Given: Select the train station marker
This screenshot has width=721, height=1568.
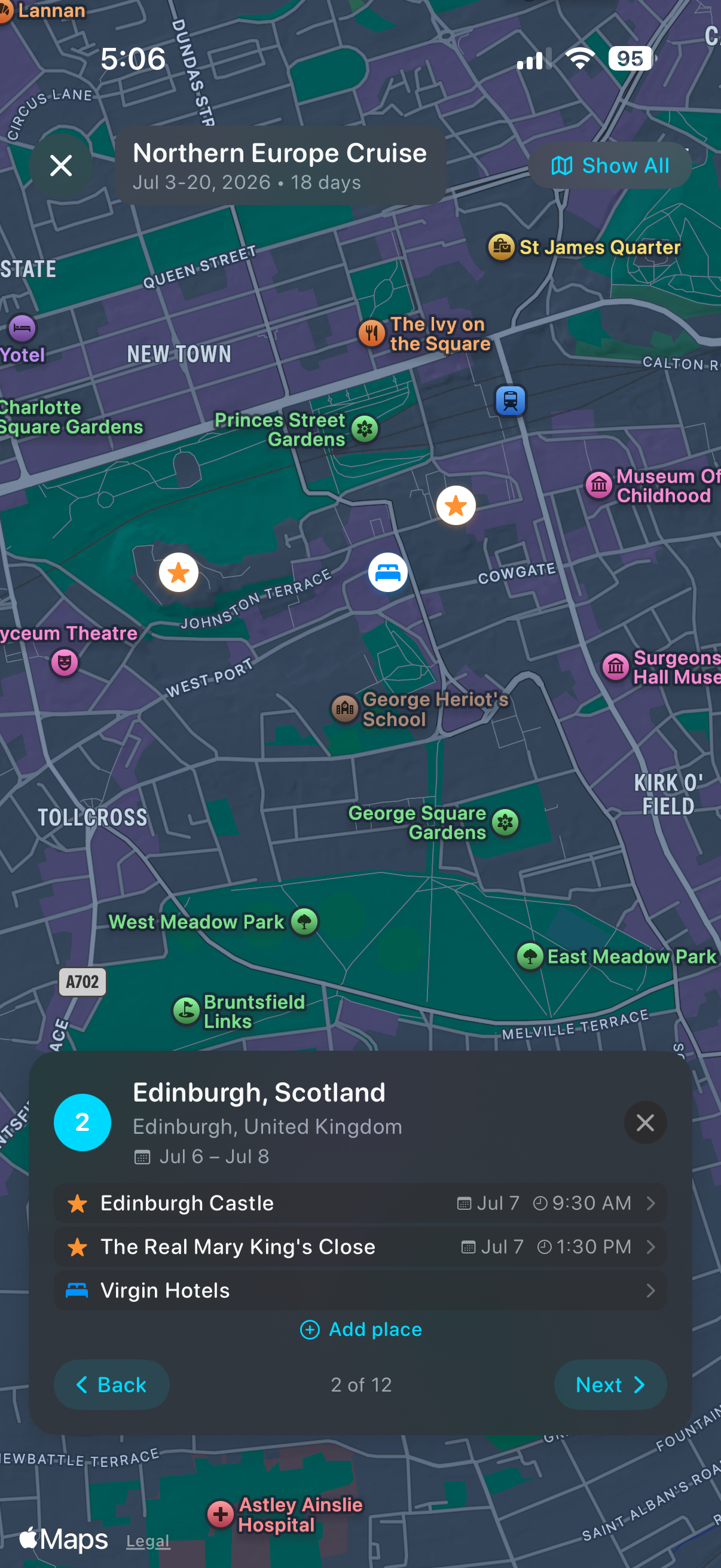Looking at the screenshot, I should click(511, 401).
